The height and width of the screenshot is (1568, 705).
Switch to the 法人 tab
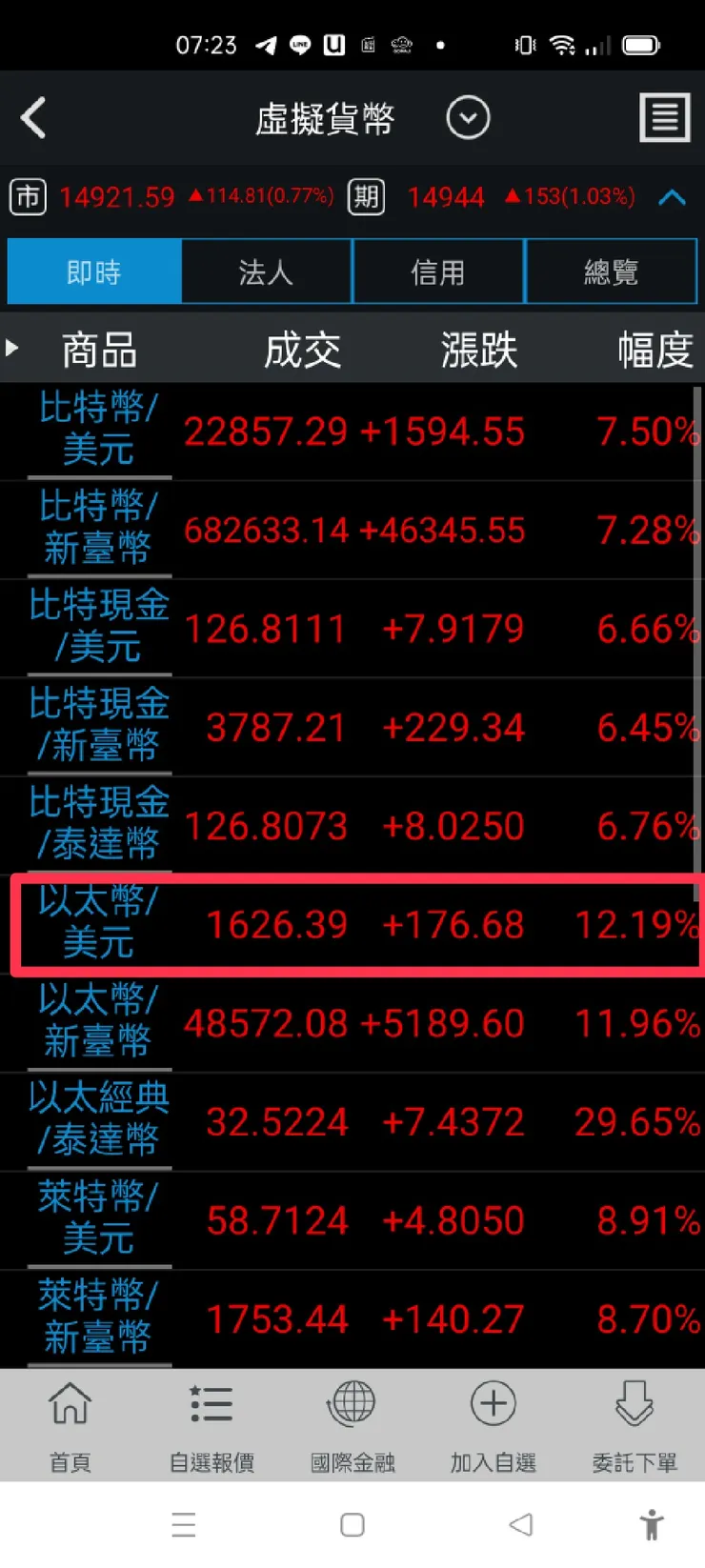click(x=266, y=272)
